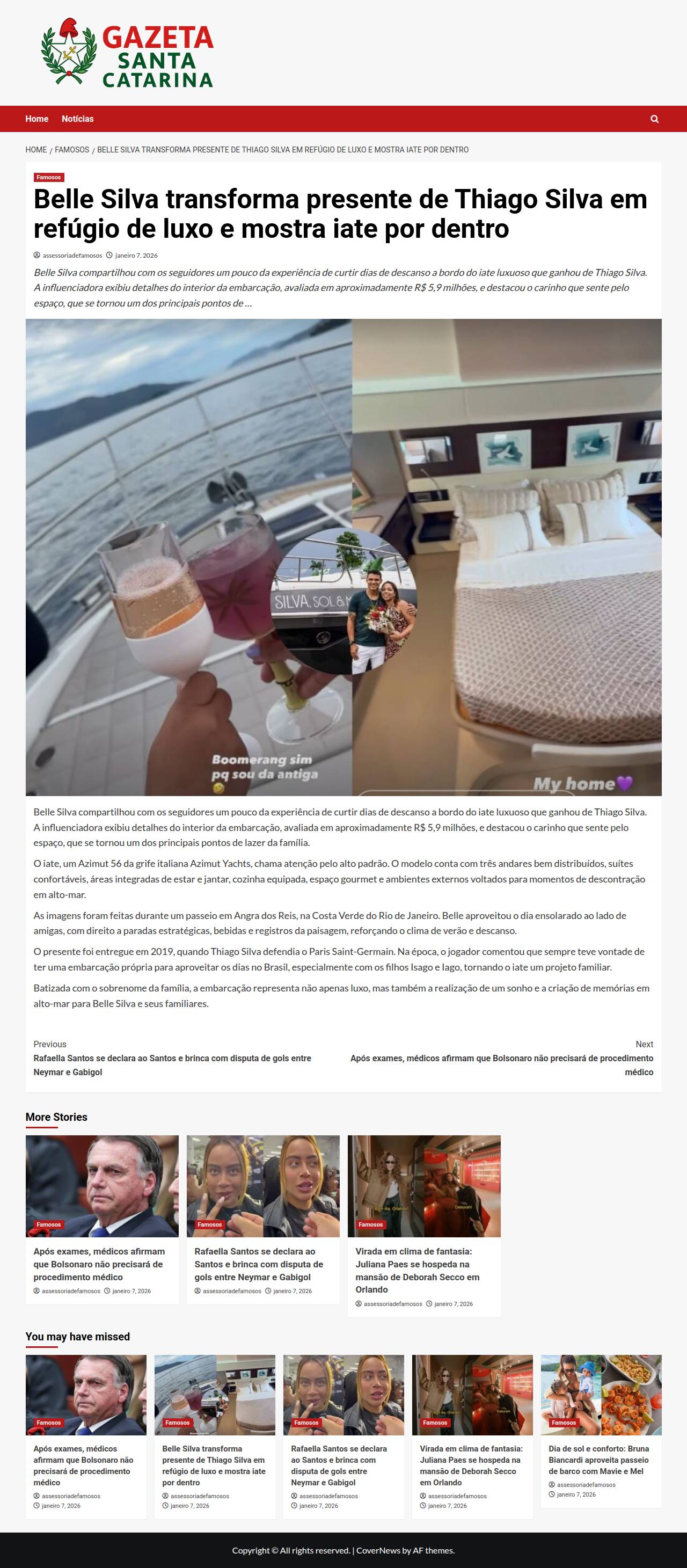687x1568 pixels.
Task: Tap the HOME breadcrumb link
Action: click(x=36, y=150)
